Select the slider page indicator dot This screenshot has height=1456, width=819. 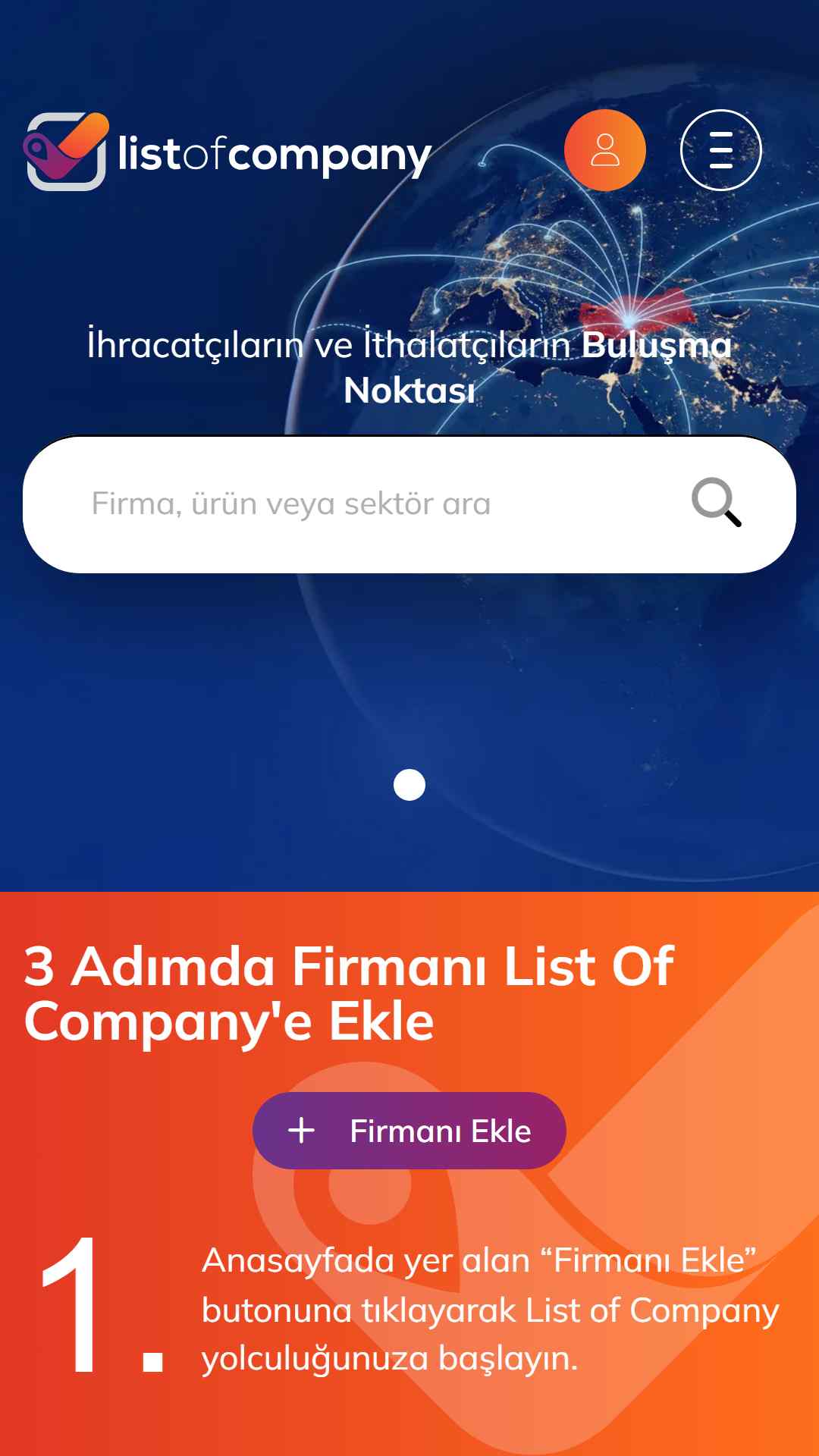click(409, 785)
